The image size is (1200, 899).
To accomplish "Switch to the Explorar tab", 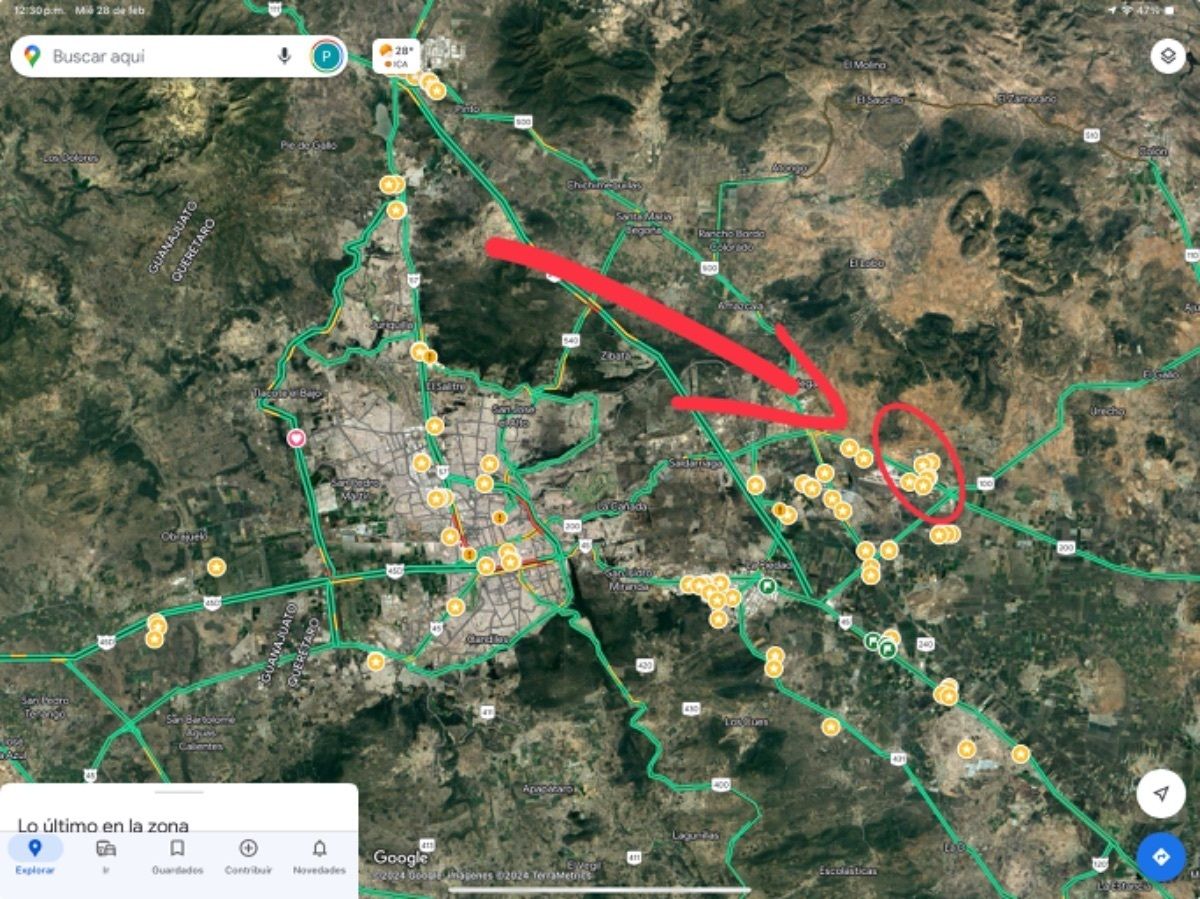I will pos(35,856).
